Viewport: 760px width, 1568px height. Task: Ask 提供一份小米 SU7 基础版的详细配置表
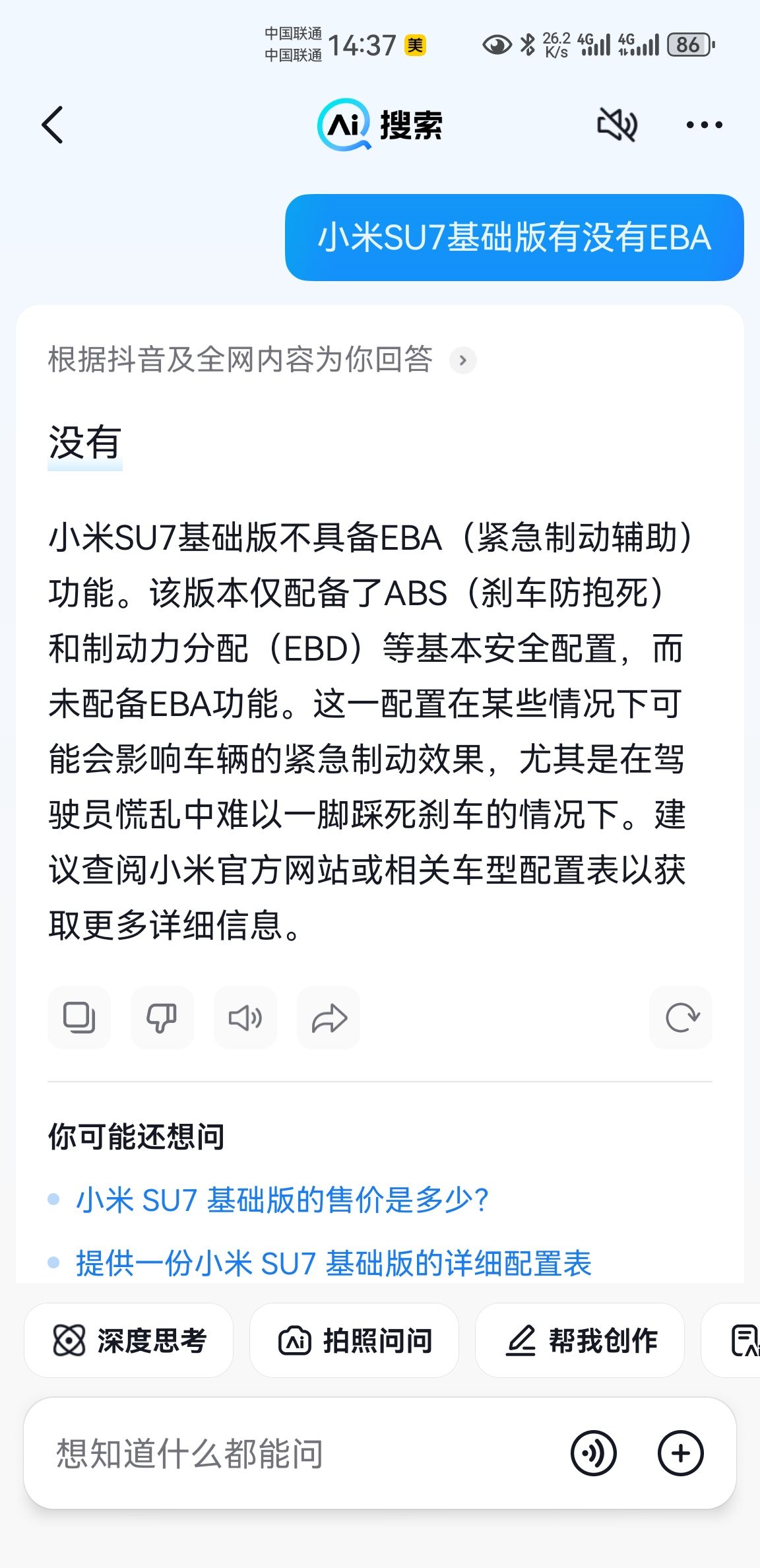click(x=333, y=1263)
